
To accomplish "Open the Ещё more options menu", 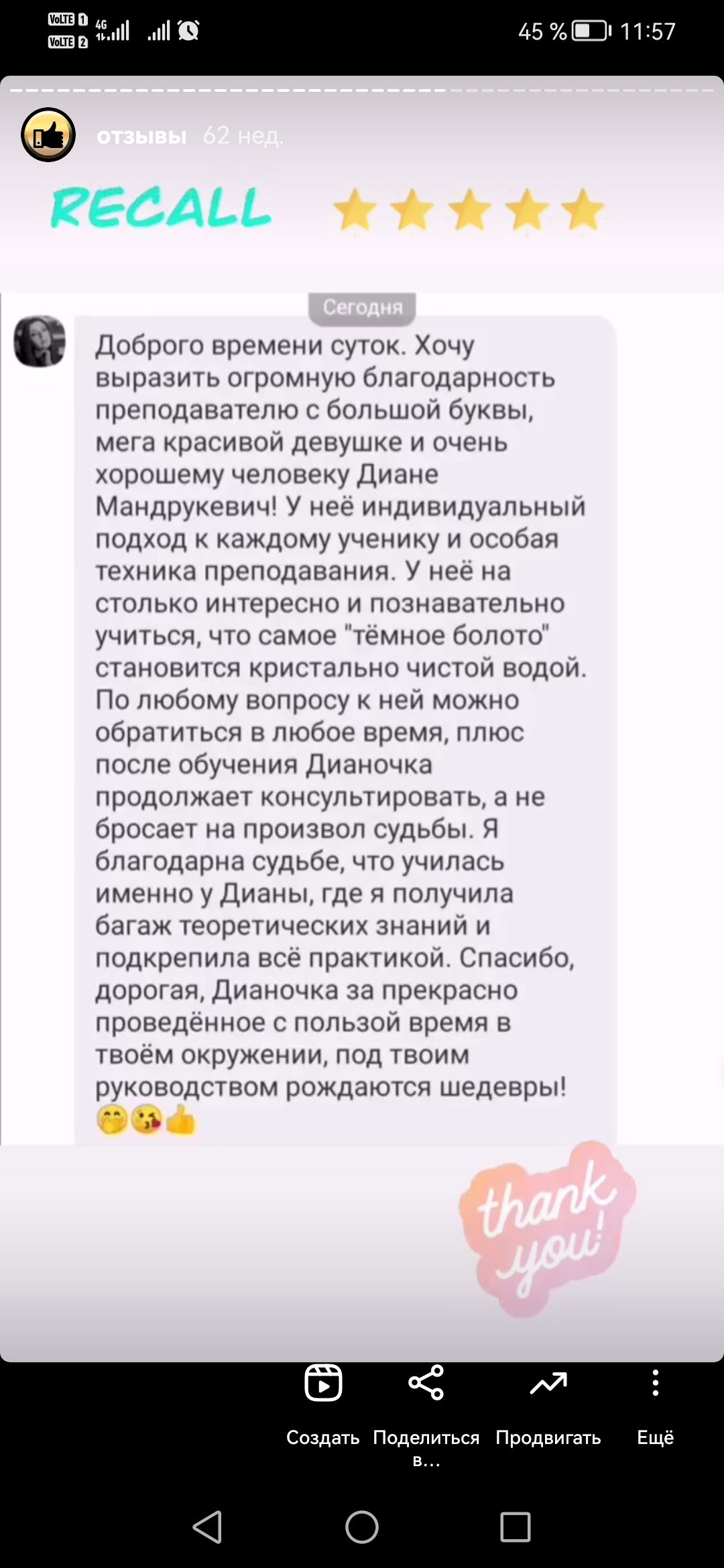I will pyautogui.click(x=655, y=1400).
